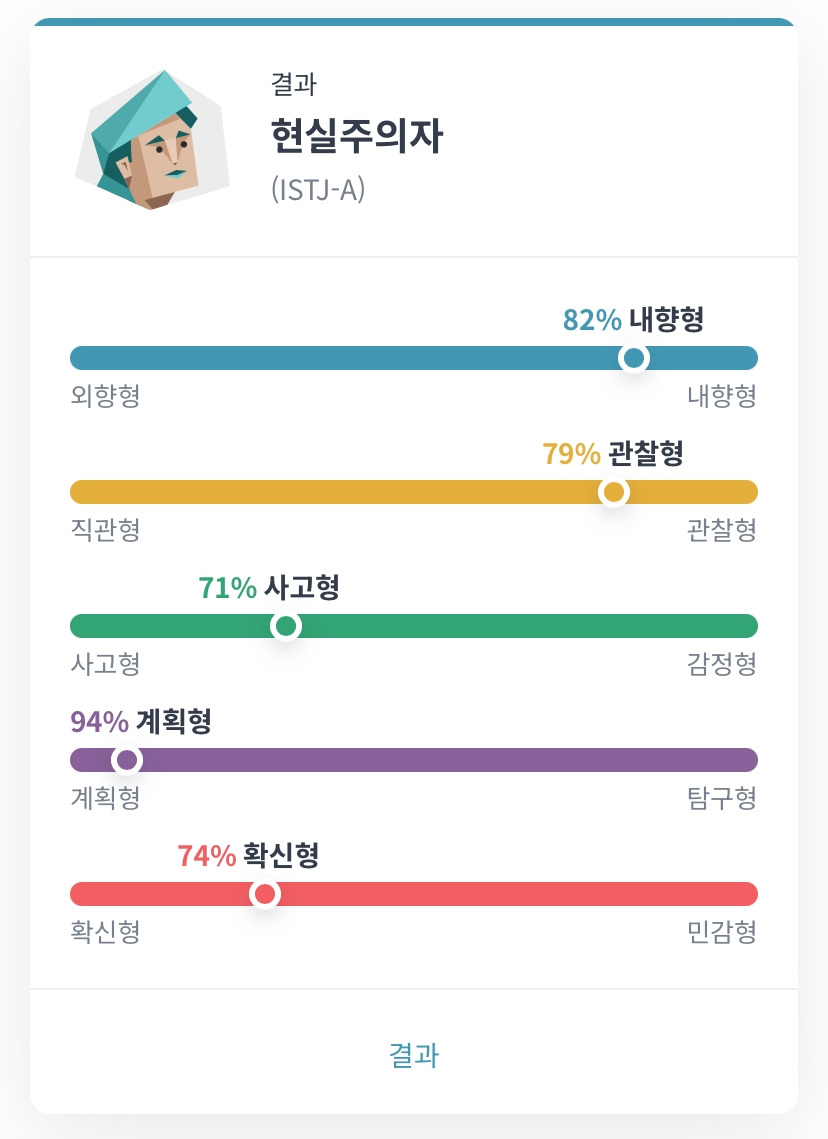This screenshot has height=1139, width=828.
Task: Click the 내향형 label on the first bar
Action: [721, 396]
